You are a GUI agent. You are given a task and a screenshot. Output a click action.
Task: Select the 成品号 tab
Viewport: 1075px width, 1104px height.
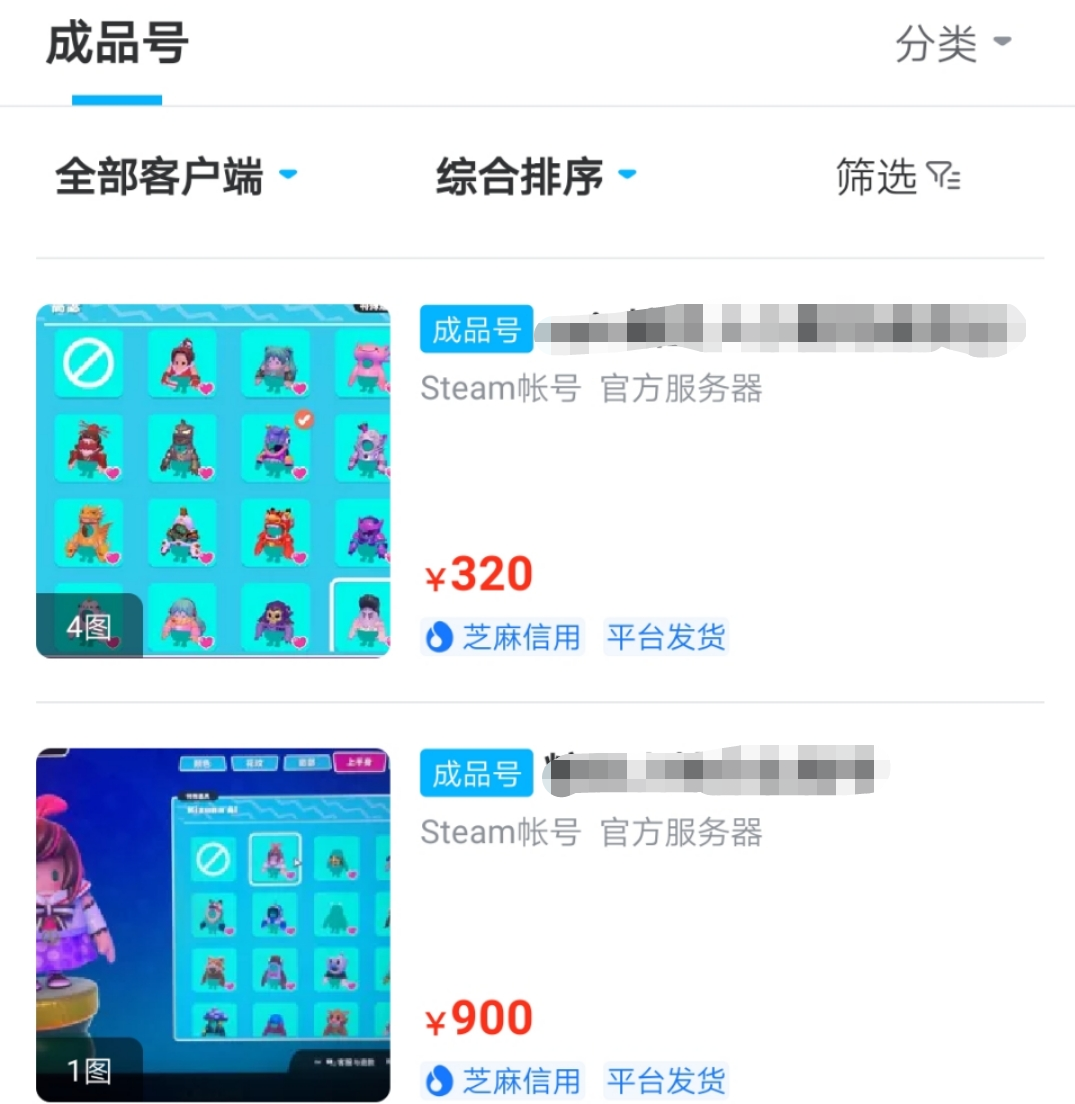tap(117, 46)
